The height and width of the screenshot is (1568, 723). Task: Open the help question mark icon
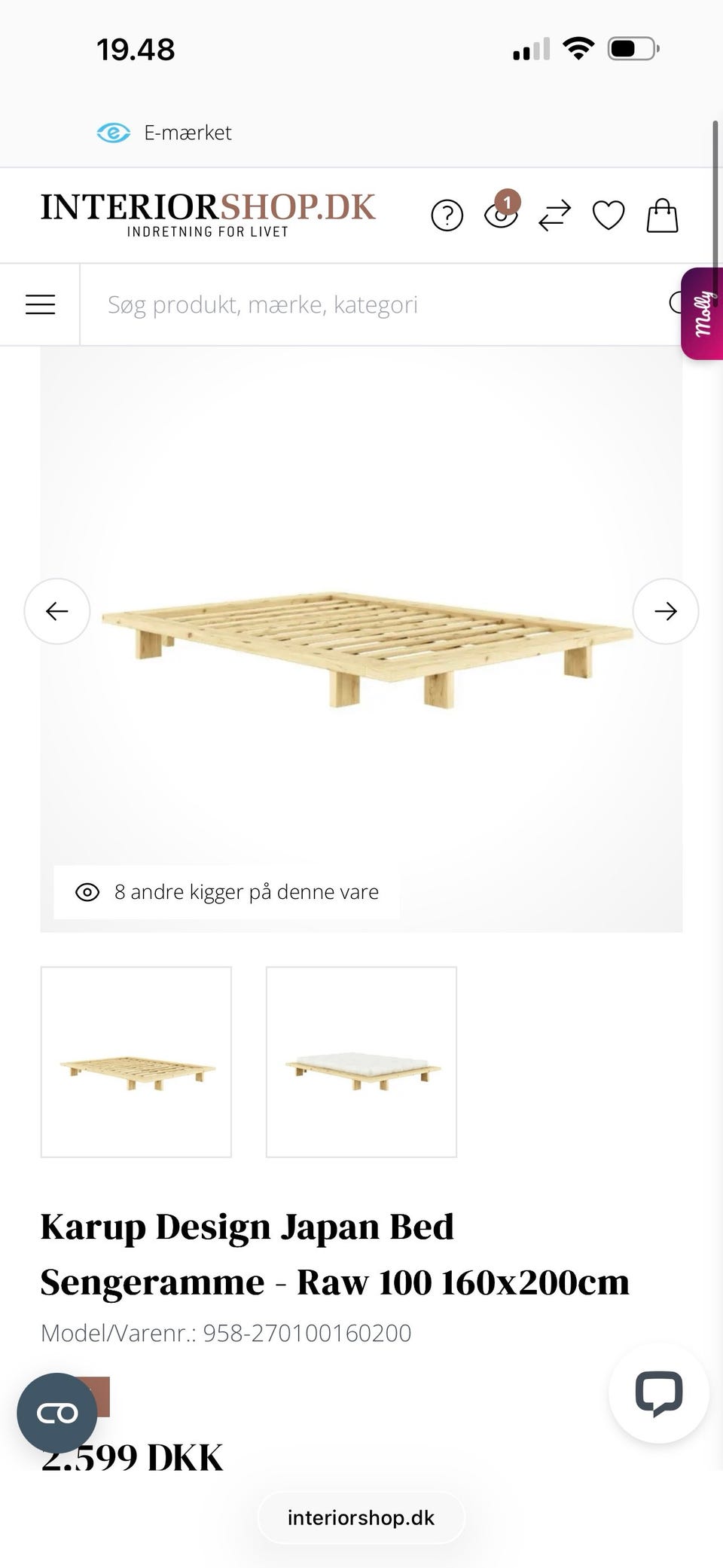pyautogui.click(x=446, y=215)
